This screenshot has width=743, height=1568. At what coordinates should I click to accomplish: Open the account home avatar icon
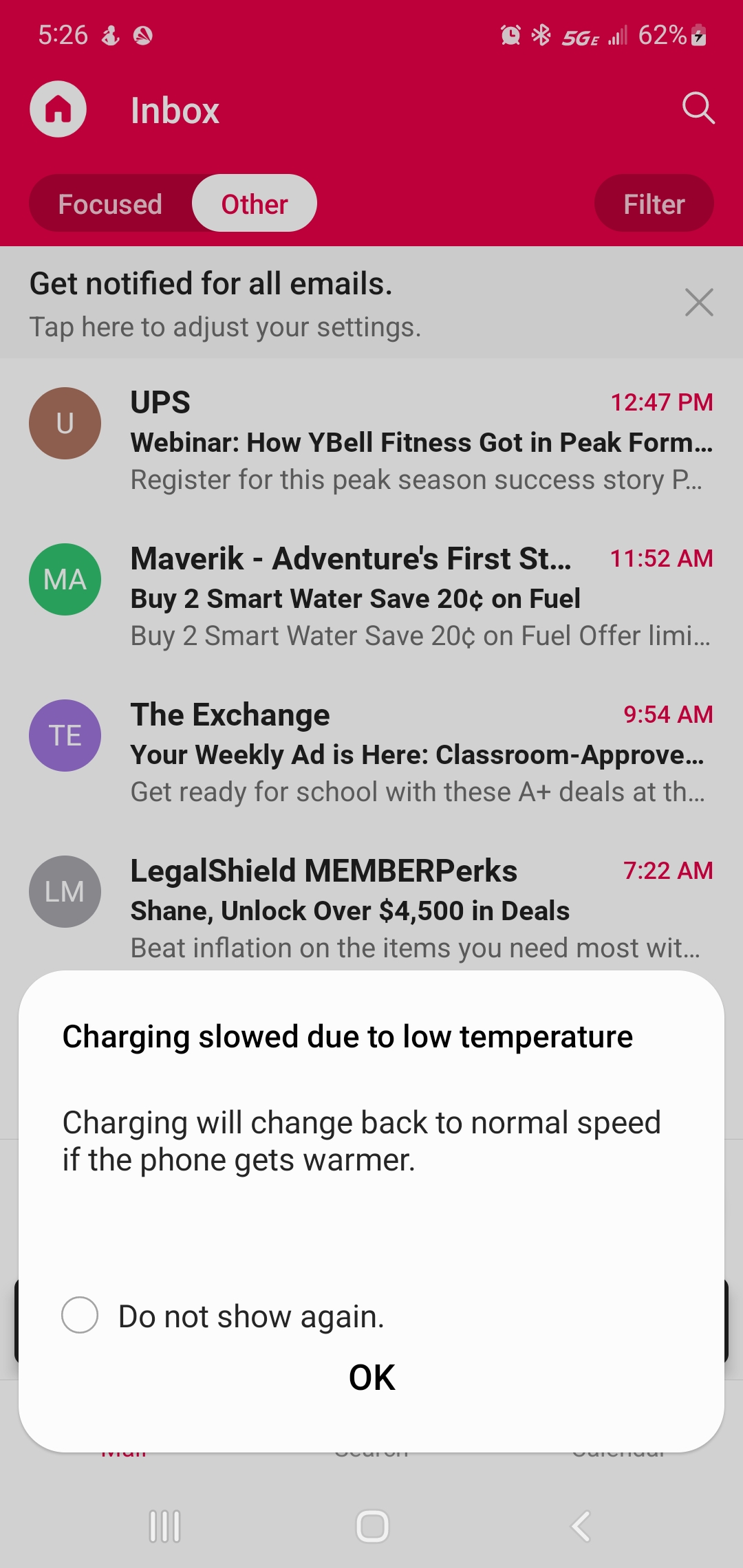click(58, 109)
